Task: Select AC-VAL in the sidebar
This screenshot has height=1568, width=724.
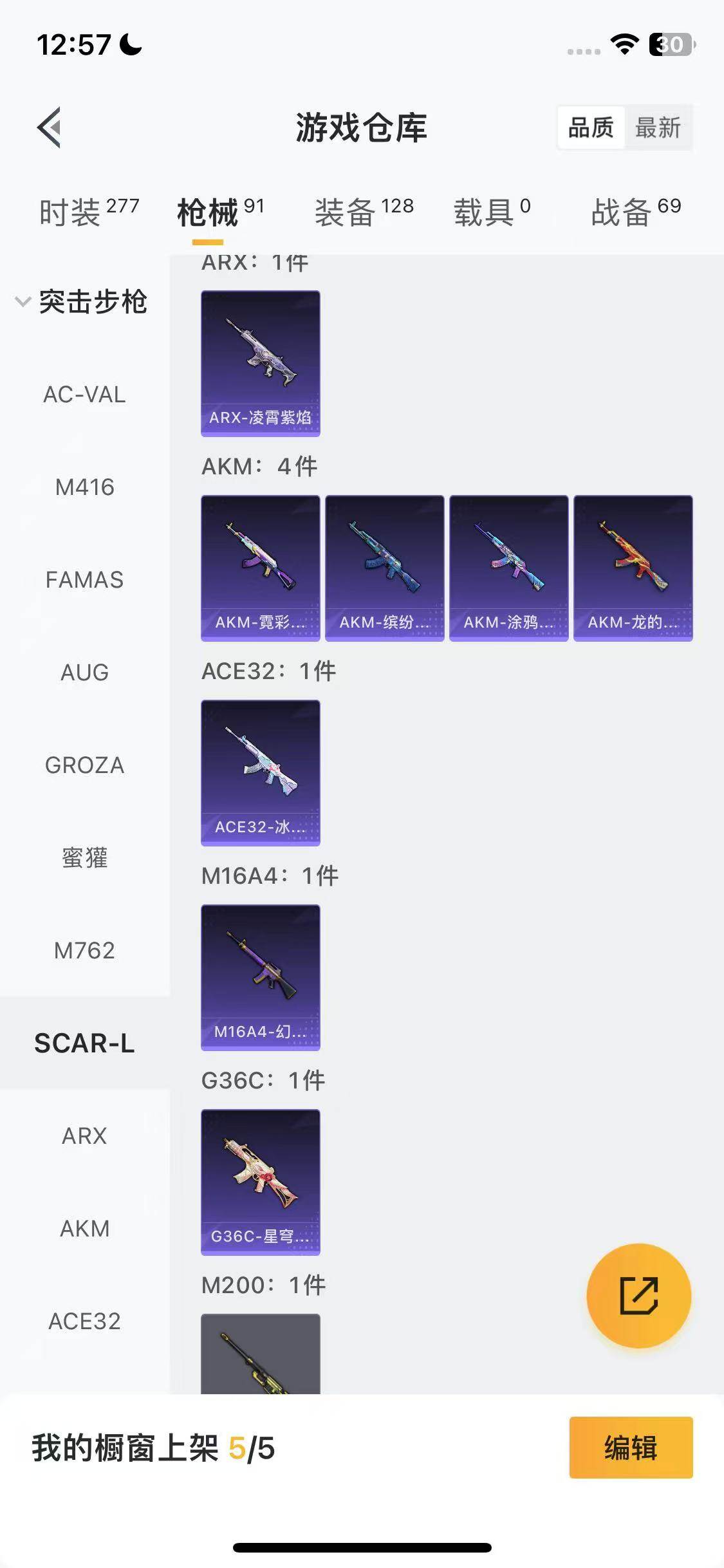Action: pos(85,395)
